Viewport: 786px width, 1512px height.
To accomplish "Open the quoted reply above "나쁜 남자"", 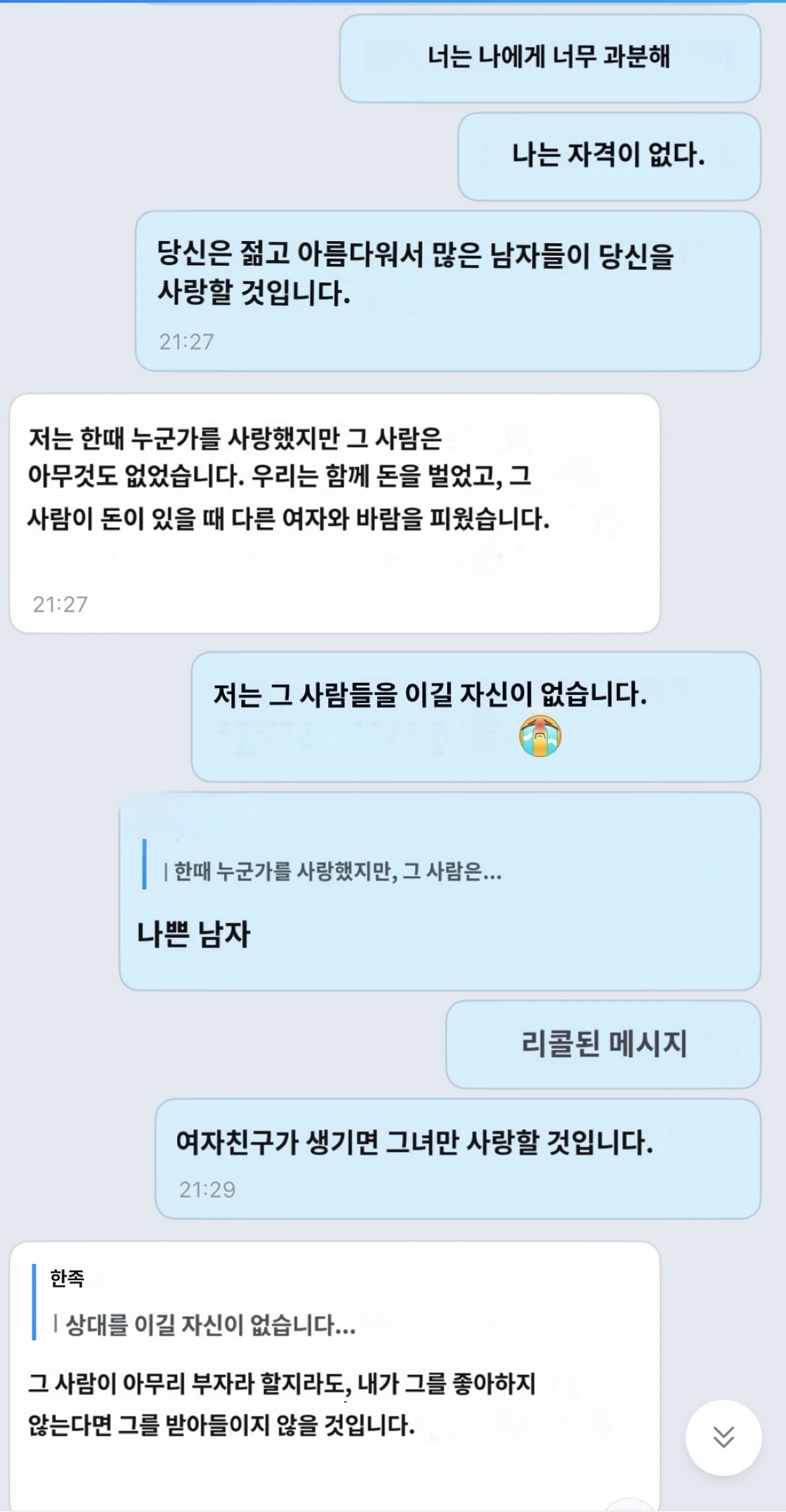I will pyautogui.click(x=332, y=871).
